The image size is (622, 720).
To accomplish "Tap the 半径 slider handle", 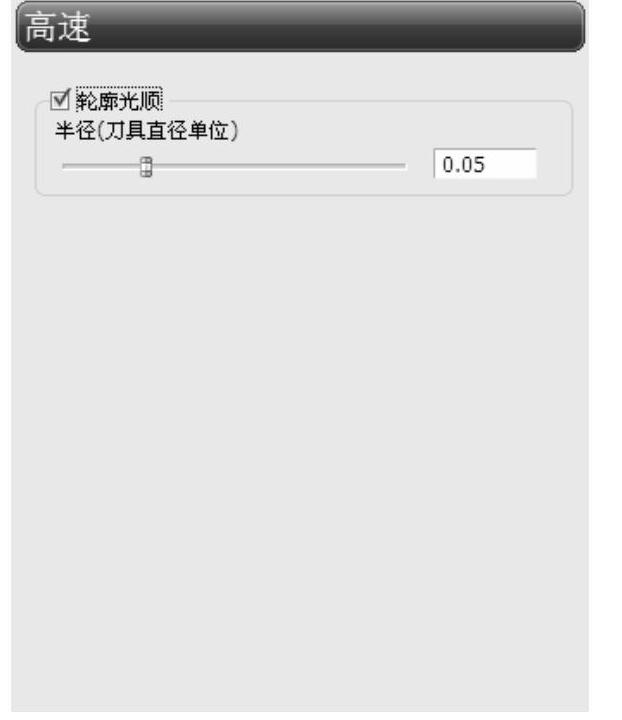I will pyautogui.click(x=146, y=167).
